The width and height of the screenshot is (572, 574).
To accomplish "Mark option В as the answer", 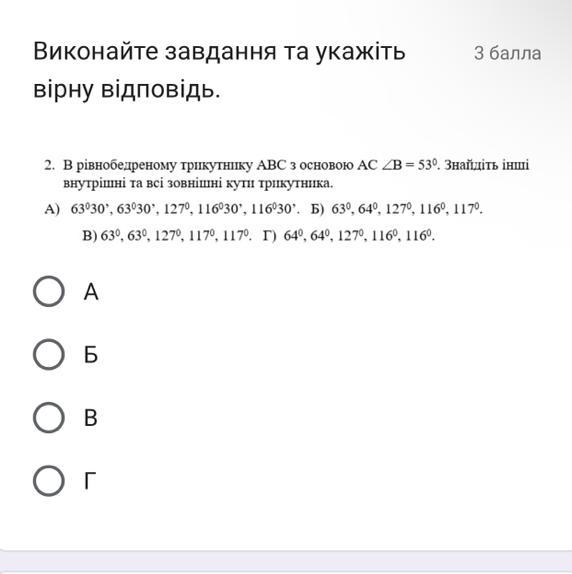I will [x=49, y=417].
